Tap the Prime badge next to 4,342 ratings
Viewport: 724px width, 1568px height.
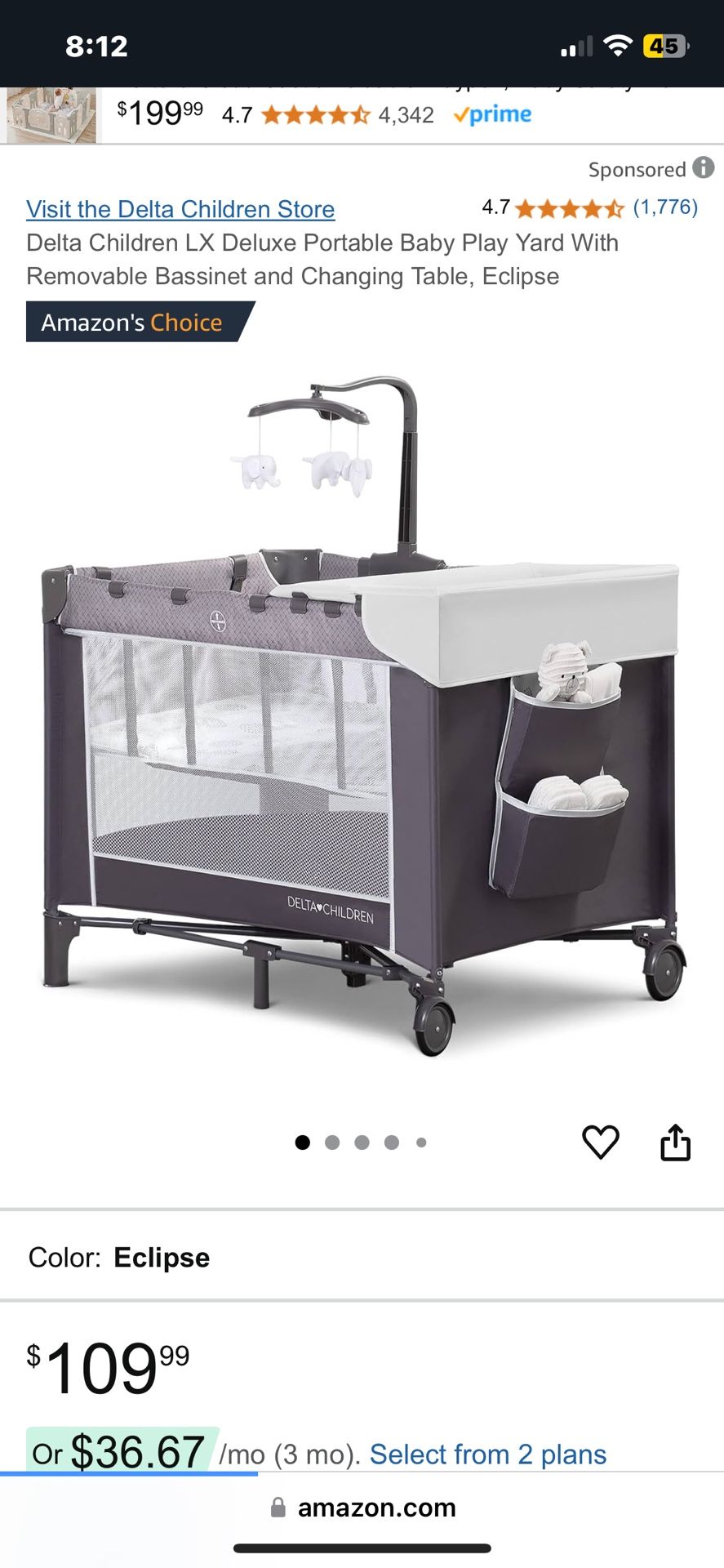coord(493,114)
